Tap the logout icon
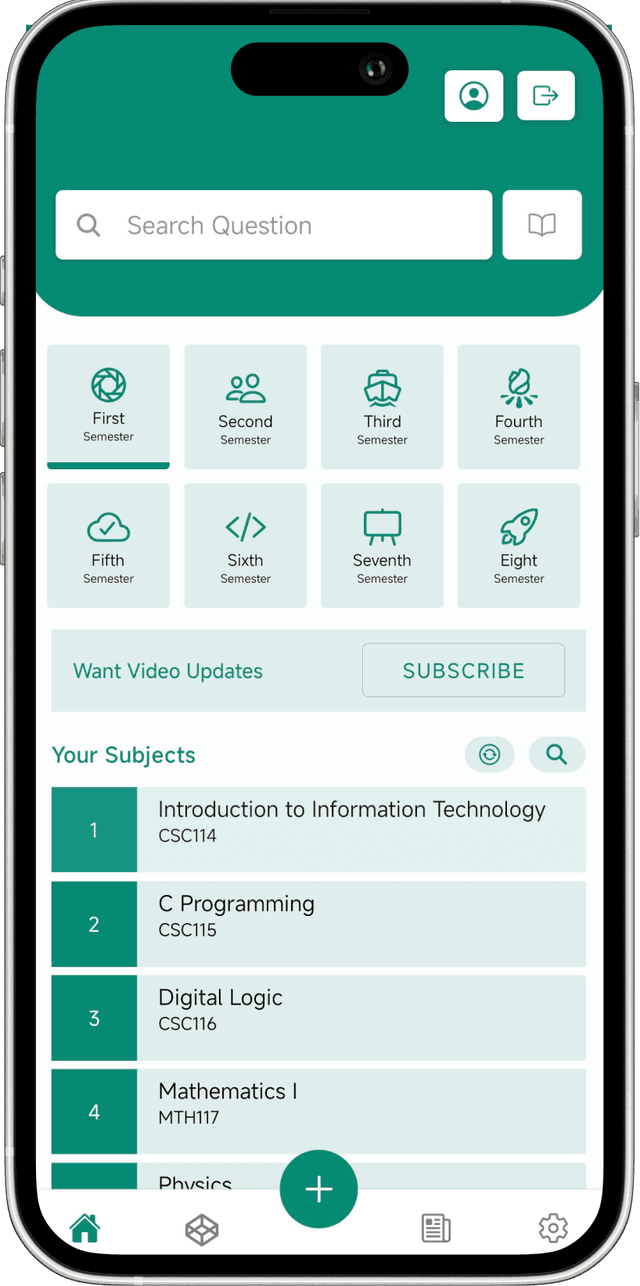The width and height of the screenshot is (640, 1286). 545,96
